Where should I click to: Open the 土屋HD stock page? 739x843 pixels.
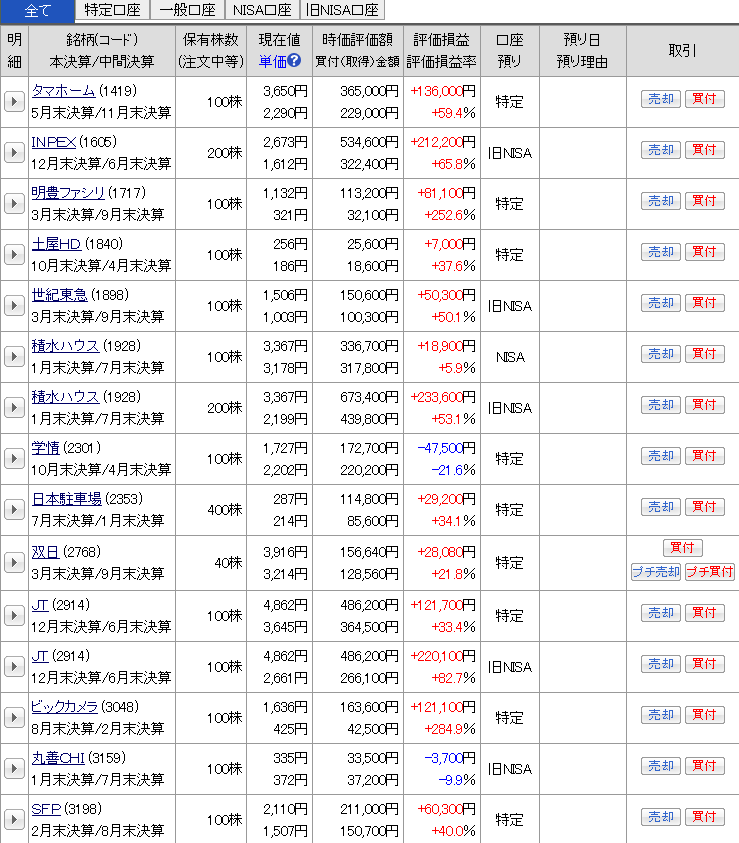[56, 243]
